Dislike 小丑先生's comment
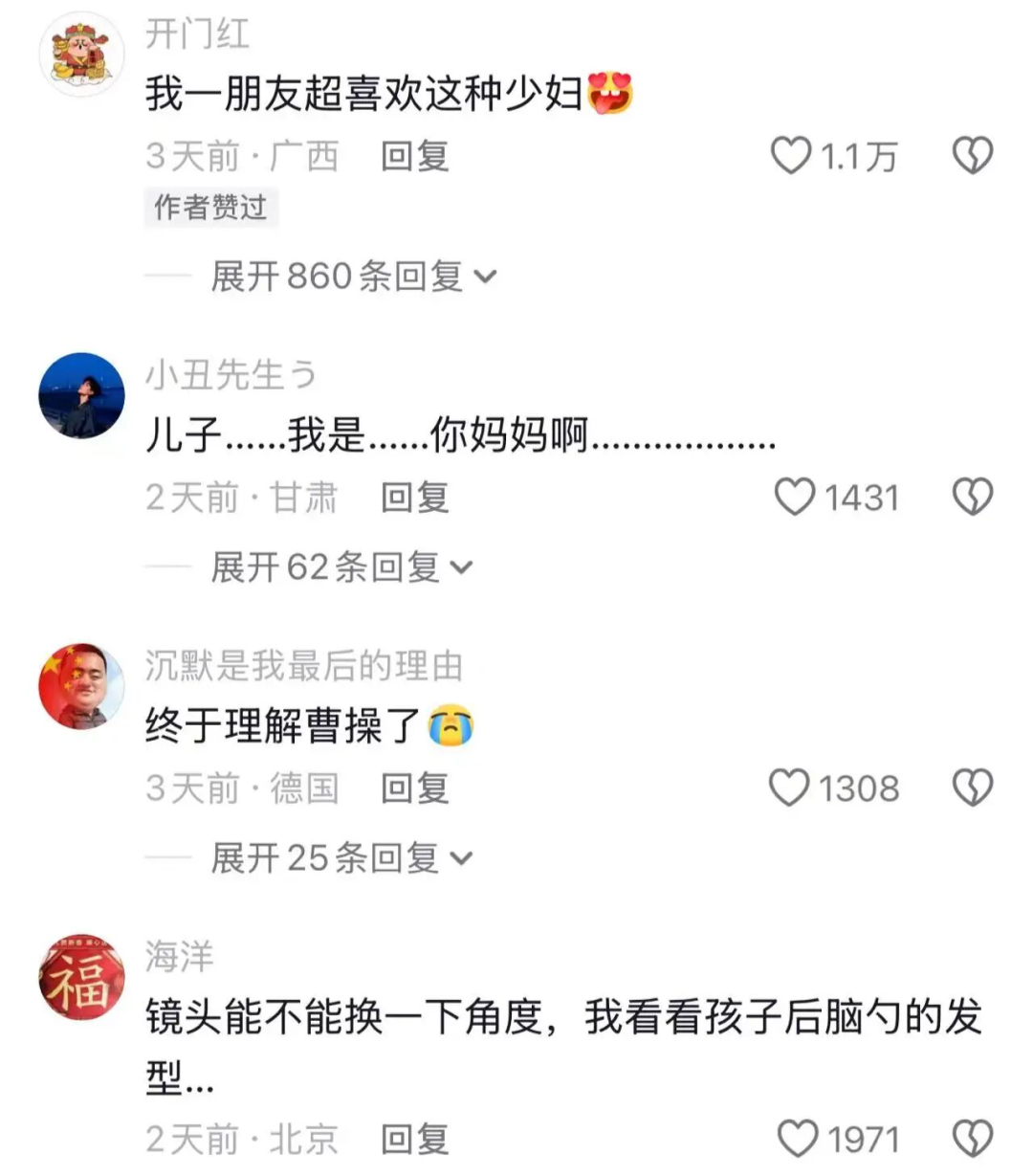 click(x=973, y=497)
